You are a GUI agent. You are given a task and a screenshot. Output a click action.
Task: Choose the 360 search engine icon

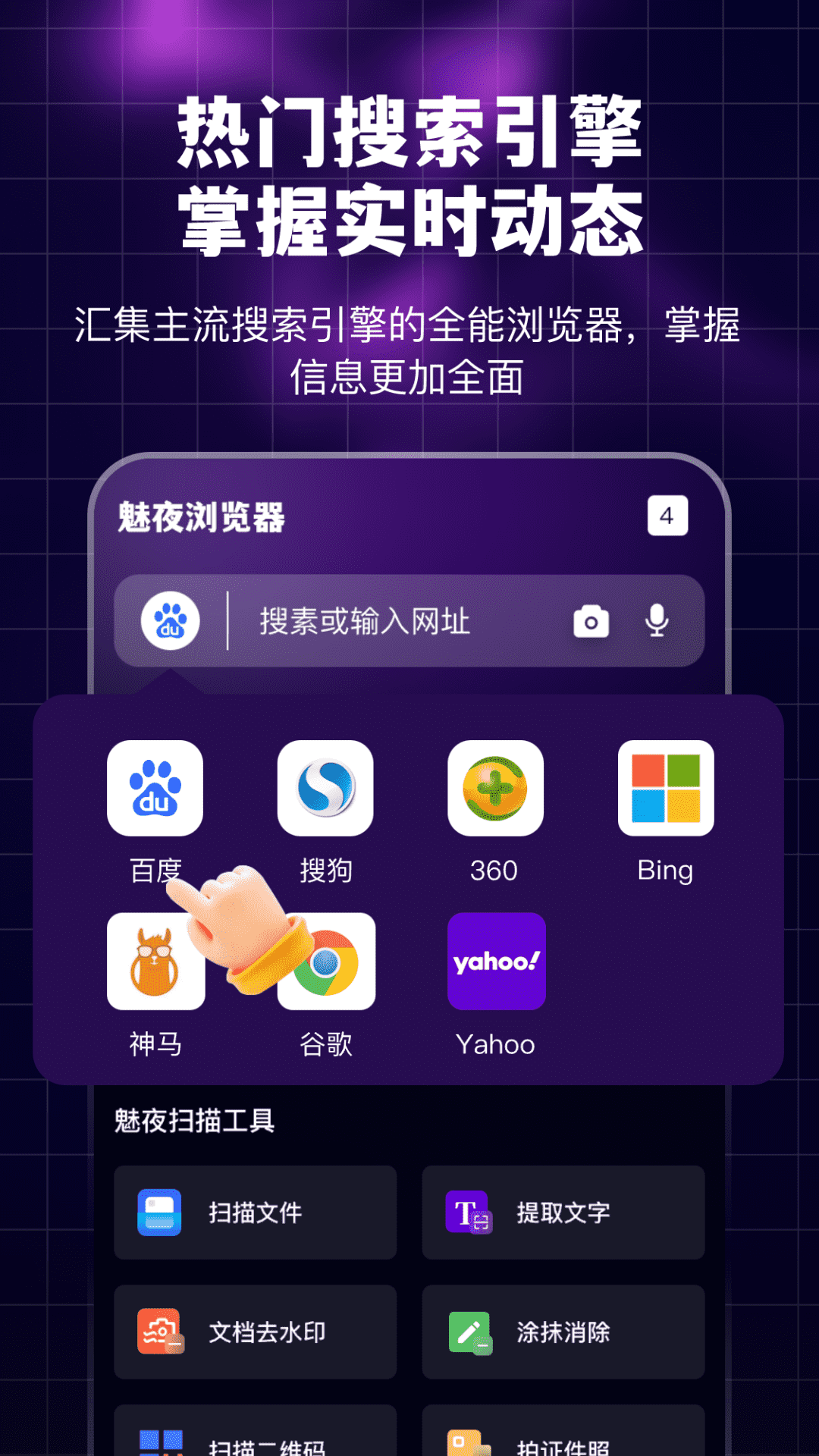pos(496,789)
